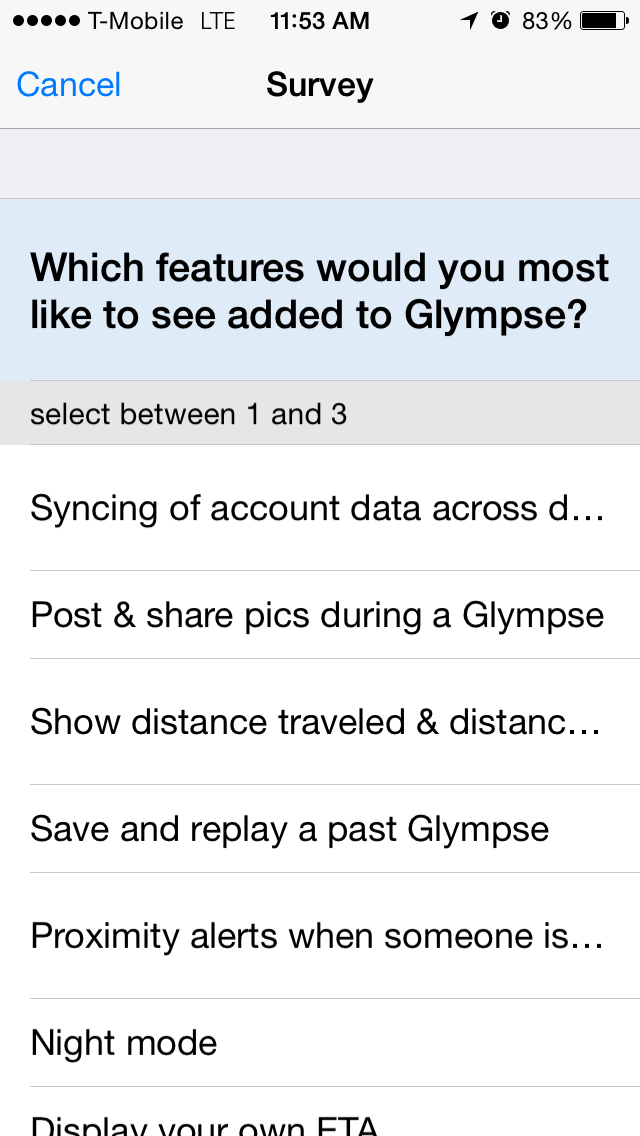Select Display your own ETA option
Viewport: 640px width, 1136px height.
320,1112
